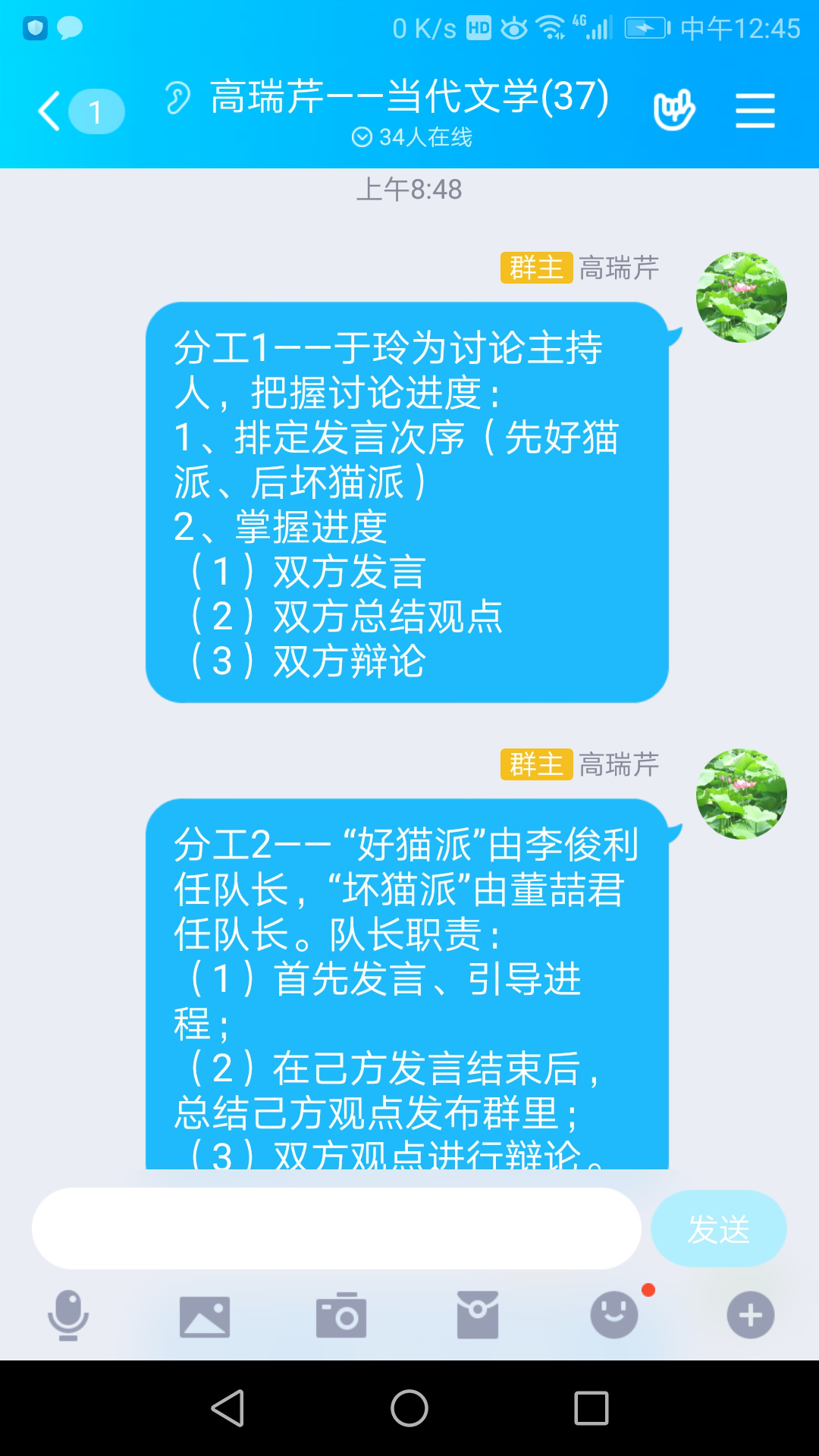Open the red envelope icon
819x1456 pixels.
pos(478,1315)
